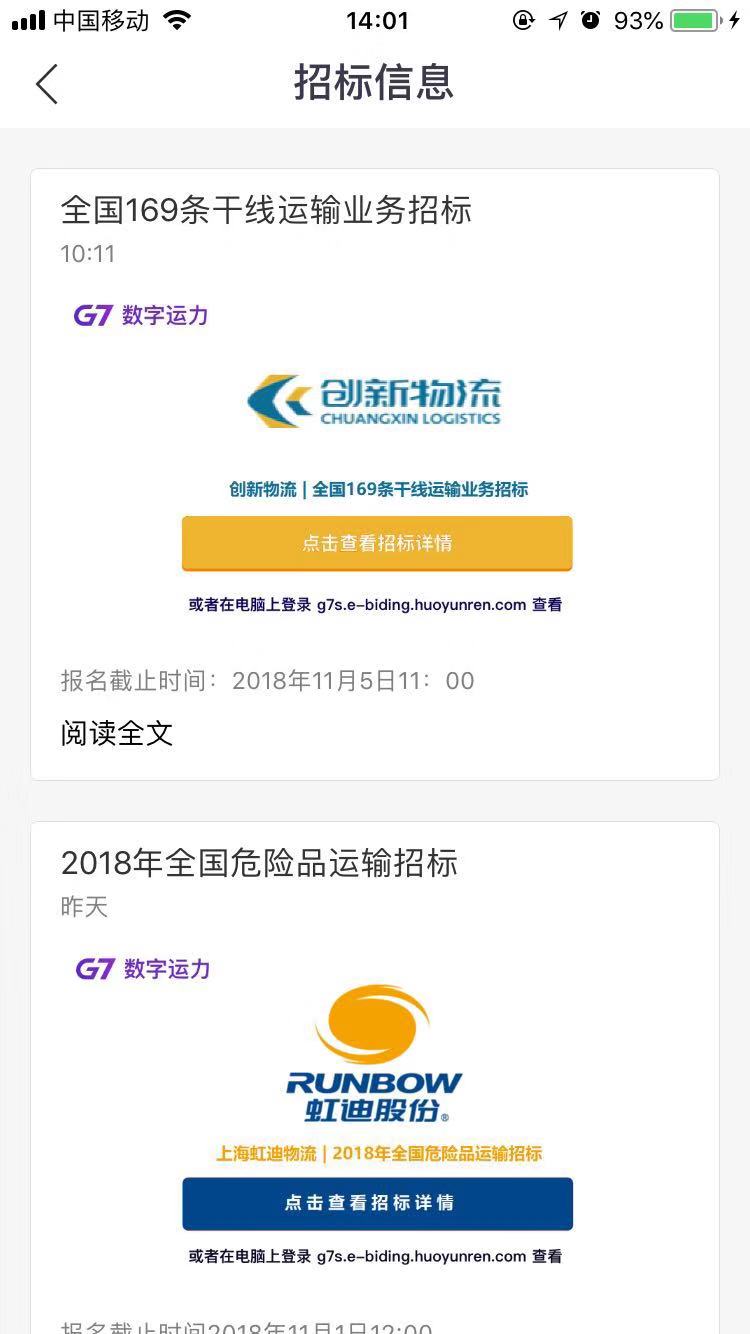
Task: Tap the back arrow chevron at top left
Action: pos(46,84)
